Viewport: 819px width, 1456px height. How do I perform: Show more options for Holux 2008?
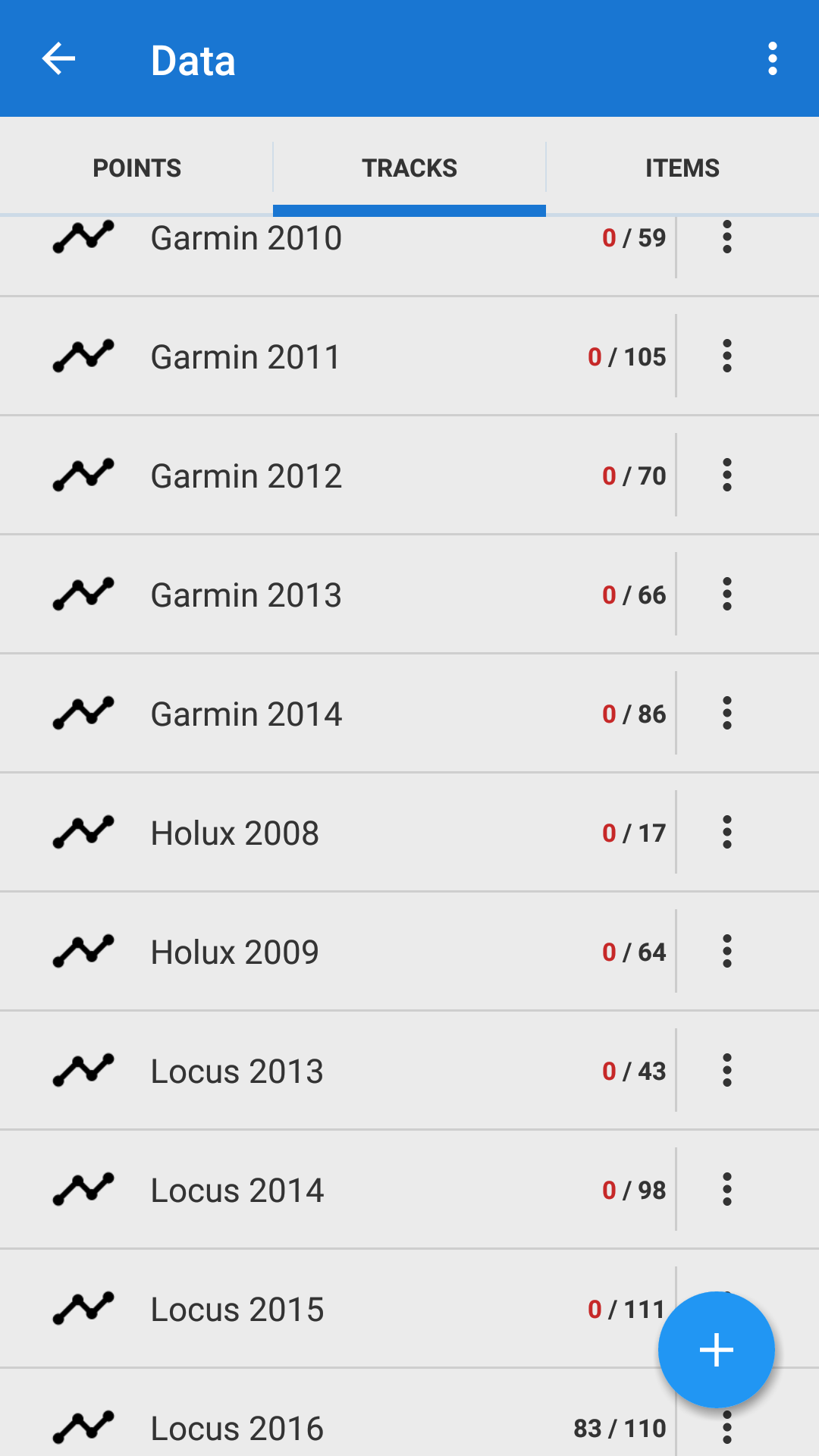[x=726, y=833]
